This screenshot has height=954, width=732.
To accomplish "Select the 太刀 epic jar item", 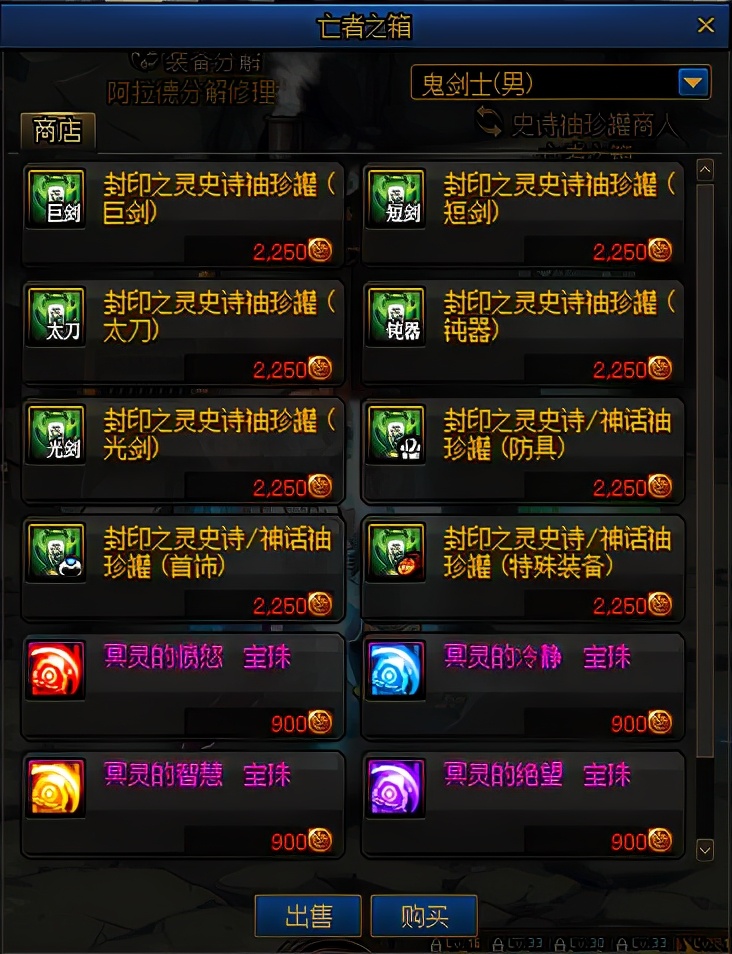I will click(x=183, y=332).
